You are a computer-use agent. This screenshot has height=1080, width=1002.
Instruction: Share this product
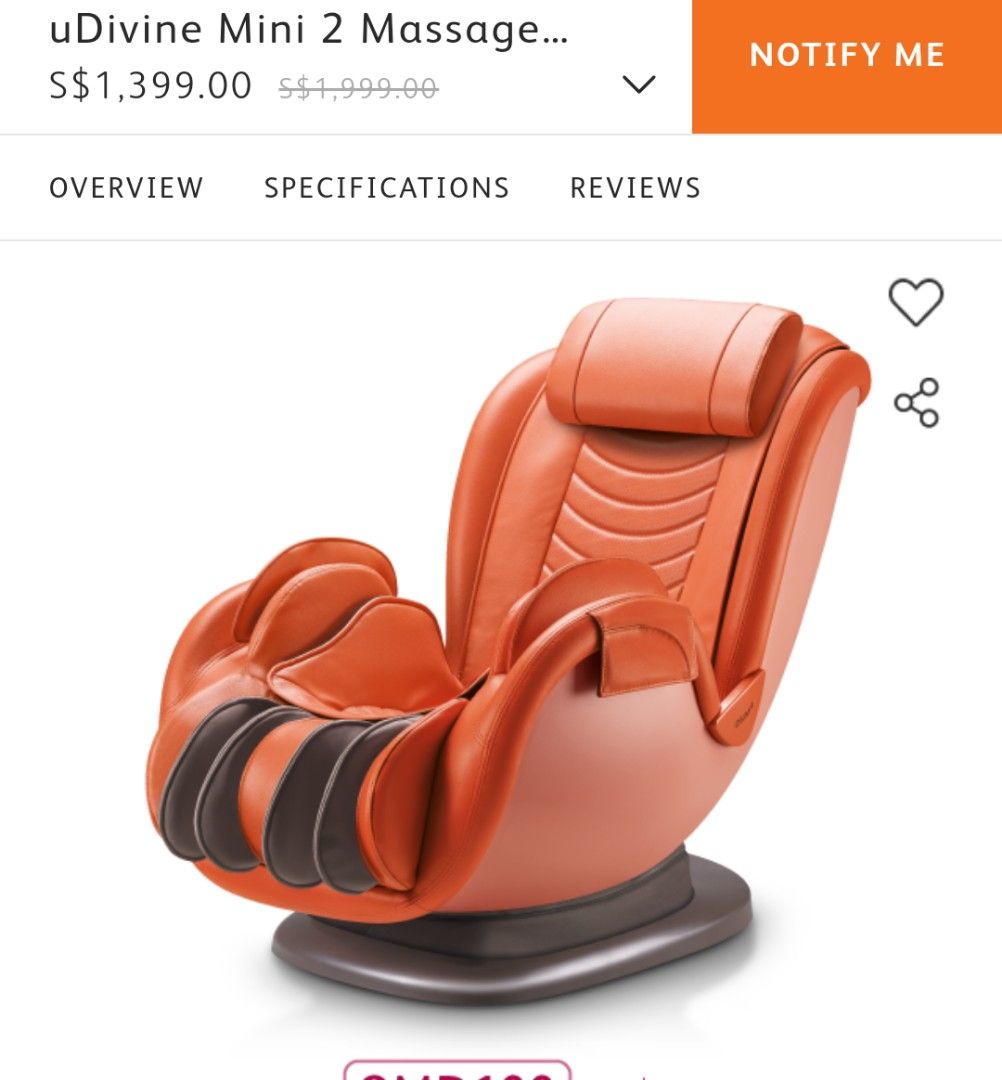916,403
